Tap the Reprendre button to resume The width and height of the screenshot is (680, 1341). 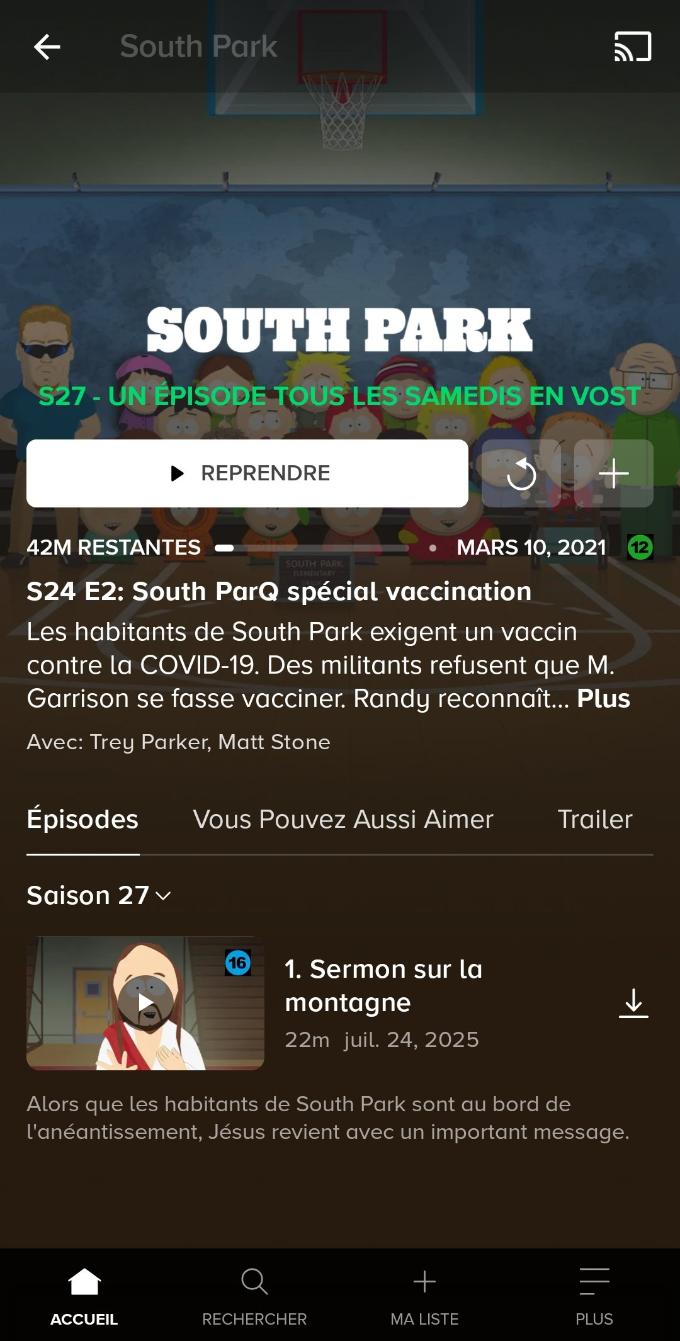pyautogui.click(x=247, y=473)
